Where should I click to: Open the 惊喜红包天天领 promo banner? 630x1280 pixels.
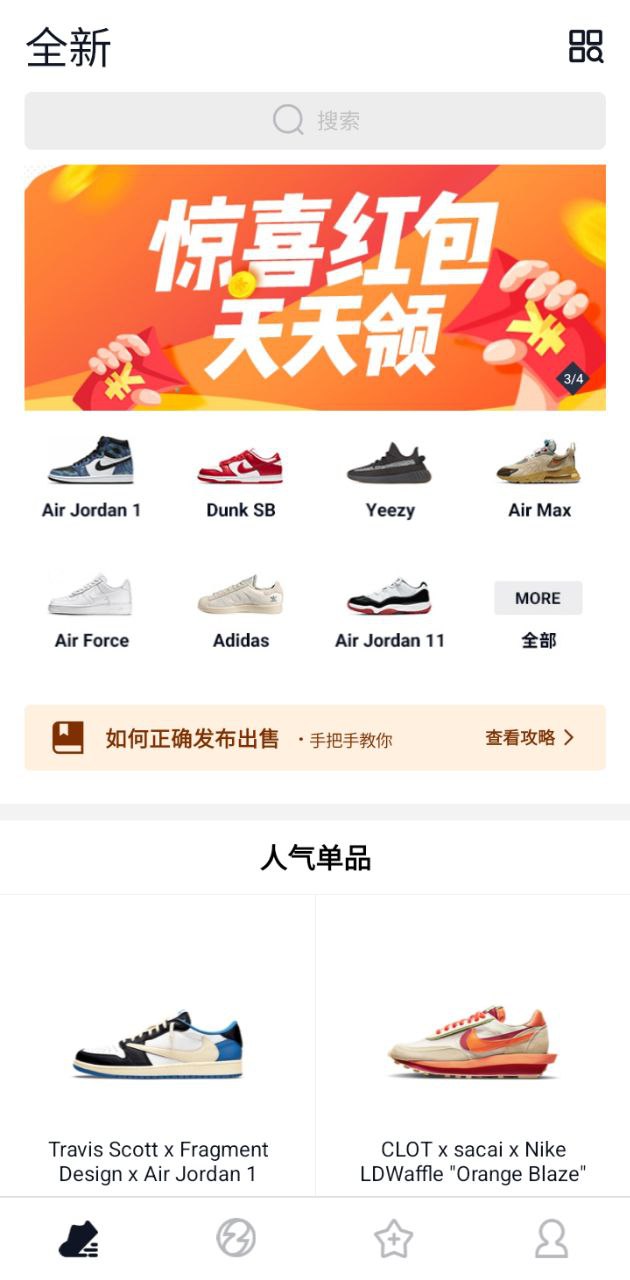coord(315,287)
